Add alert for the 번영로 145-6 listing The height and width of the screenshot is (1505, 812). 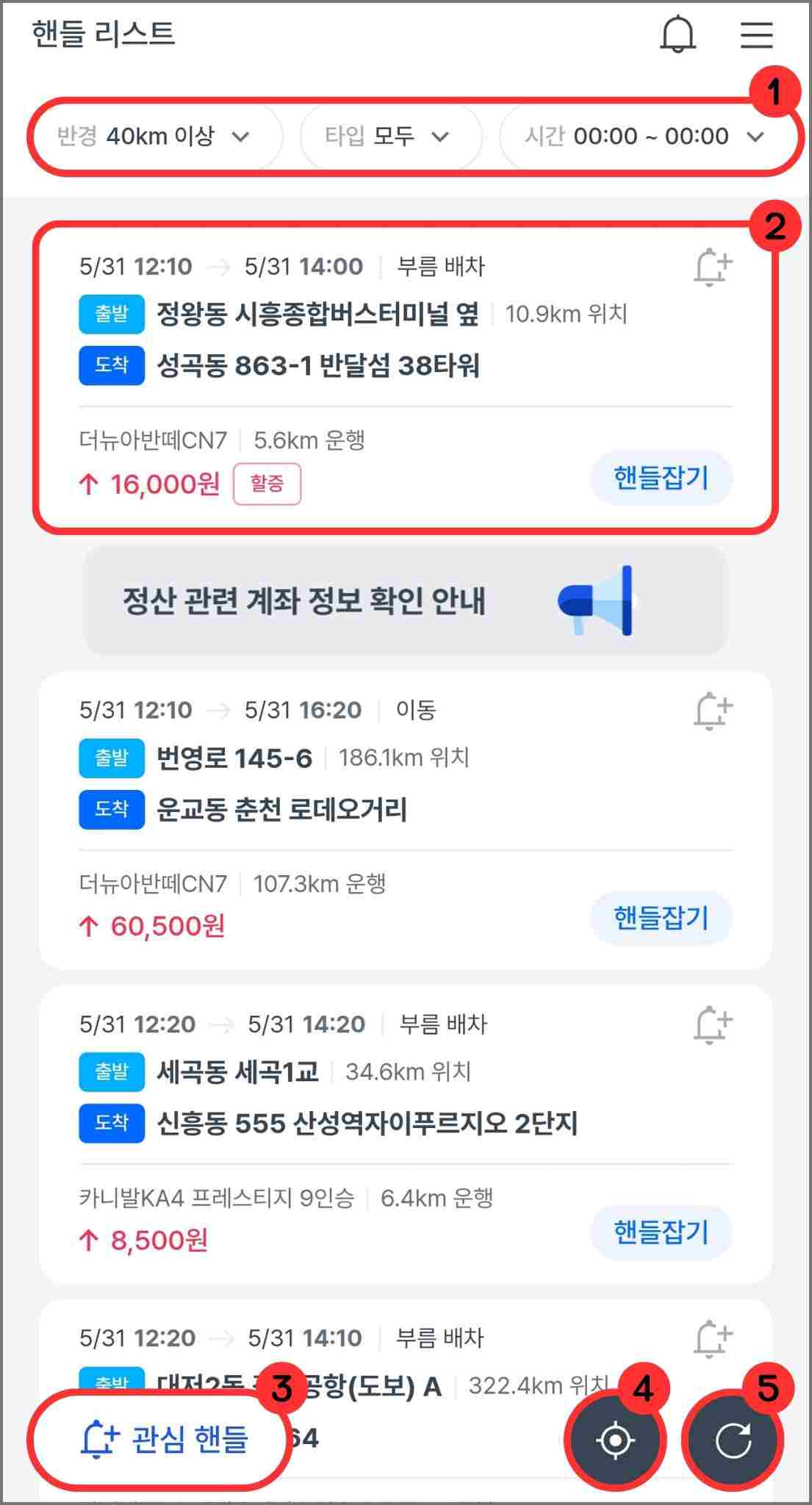tap(713, 709)
